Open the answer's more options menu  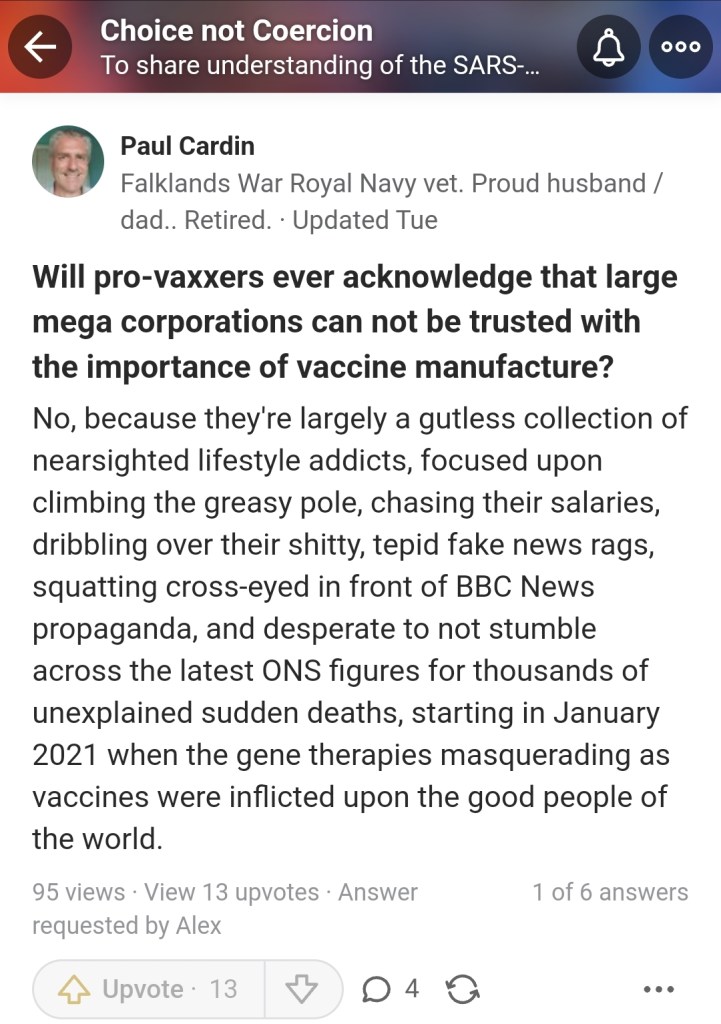pyautogui.click(x=658, y=990)
